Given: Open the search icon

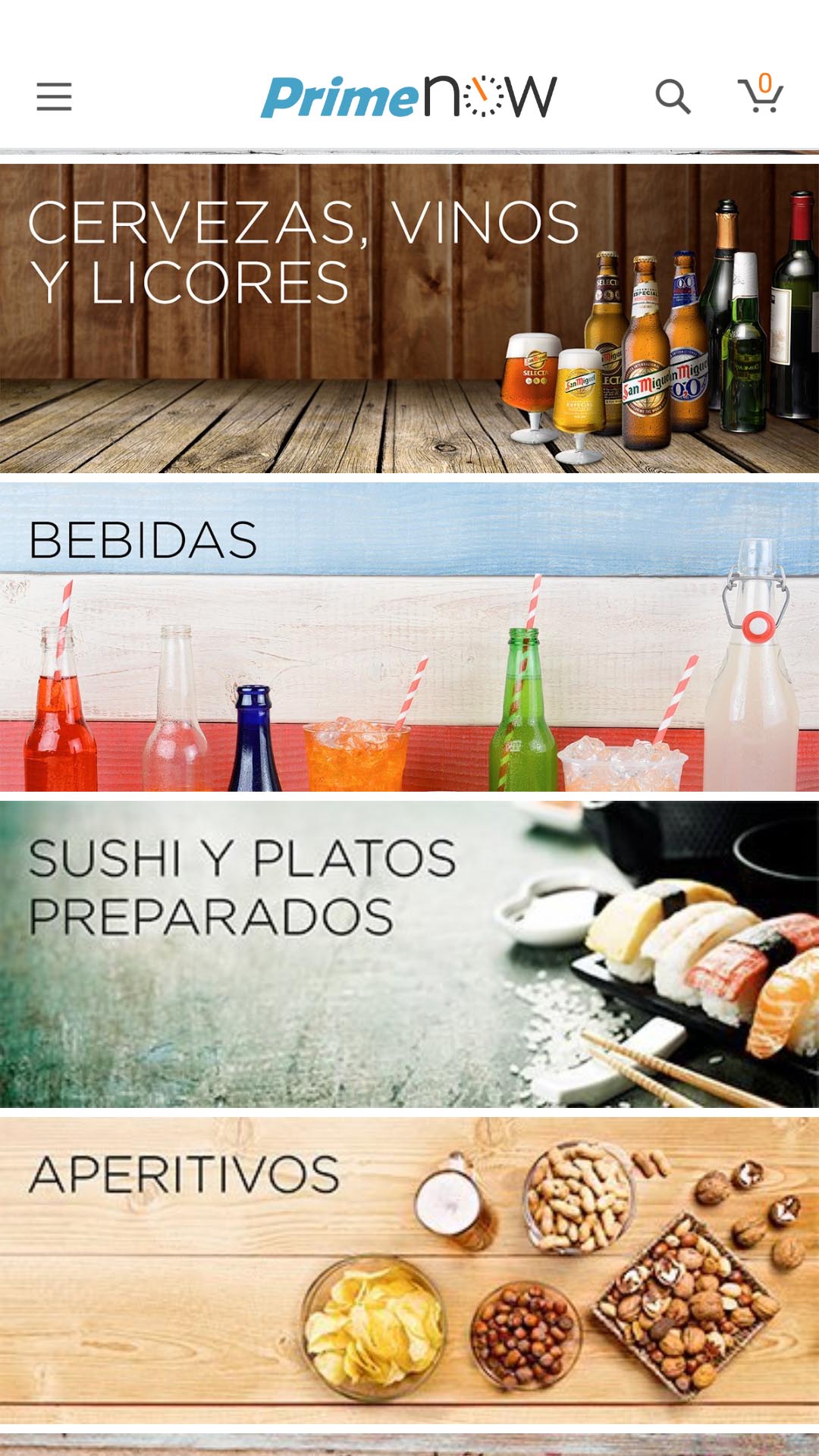Looking at the screenshot, I should click(x=673, y=97).
